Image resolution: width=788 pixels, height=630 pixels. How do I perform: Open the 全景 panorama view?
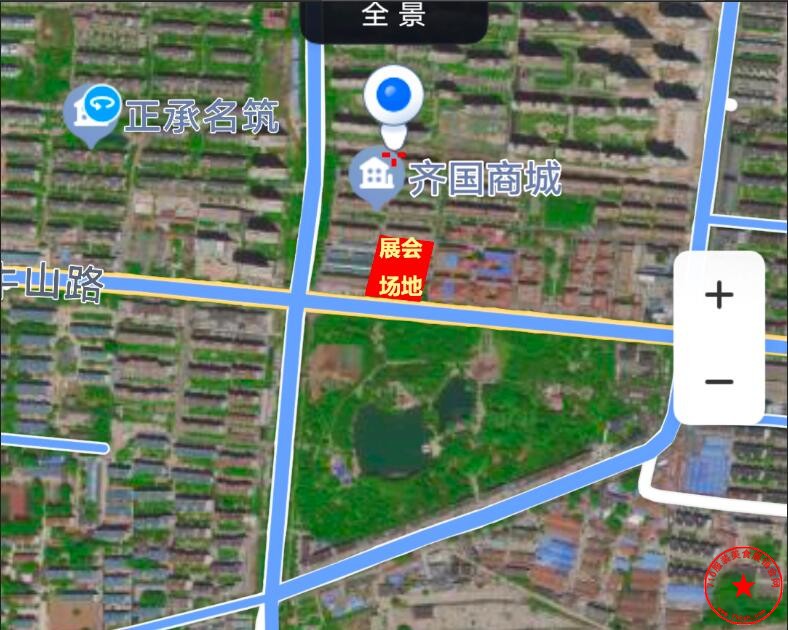tap(394, 17)
